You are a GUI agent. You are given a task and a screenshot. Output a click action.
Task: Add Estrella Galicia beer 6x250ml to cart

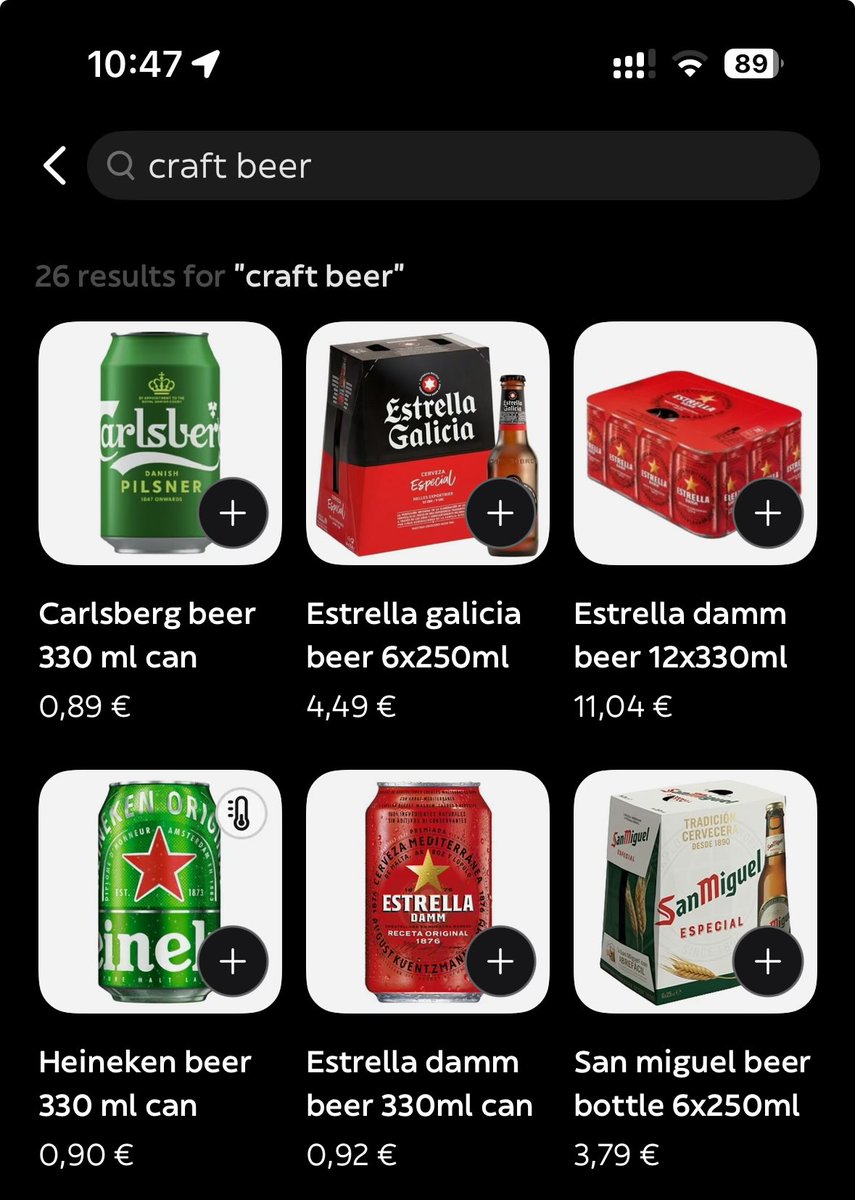coord(500,513)
